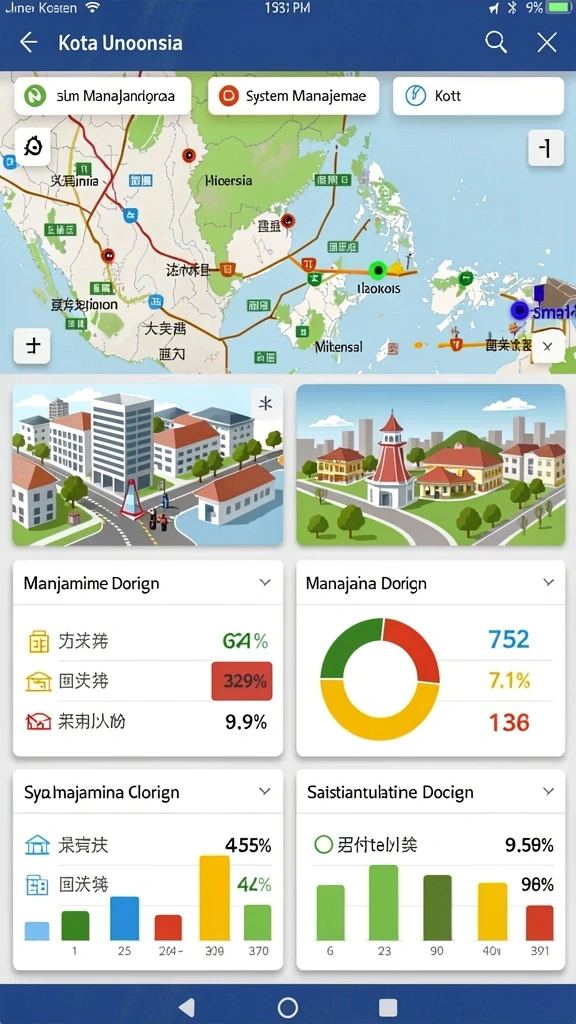Expand the Sya majamina Clorign chevron

coord(264,792)
